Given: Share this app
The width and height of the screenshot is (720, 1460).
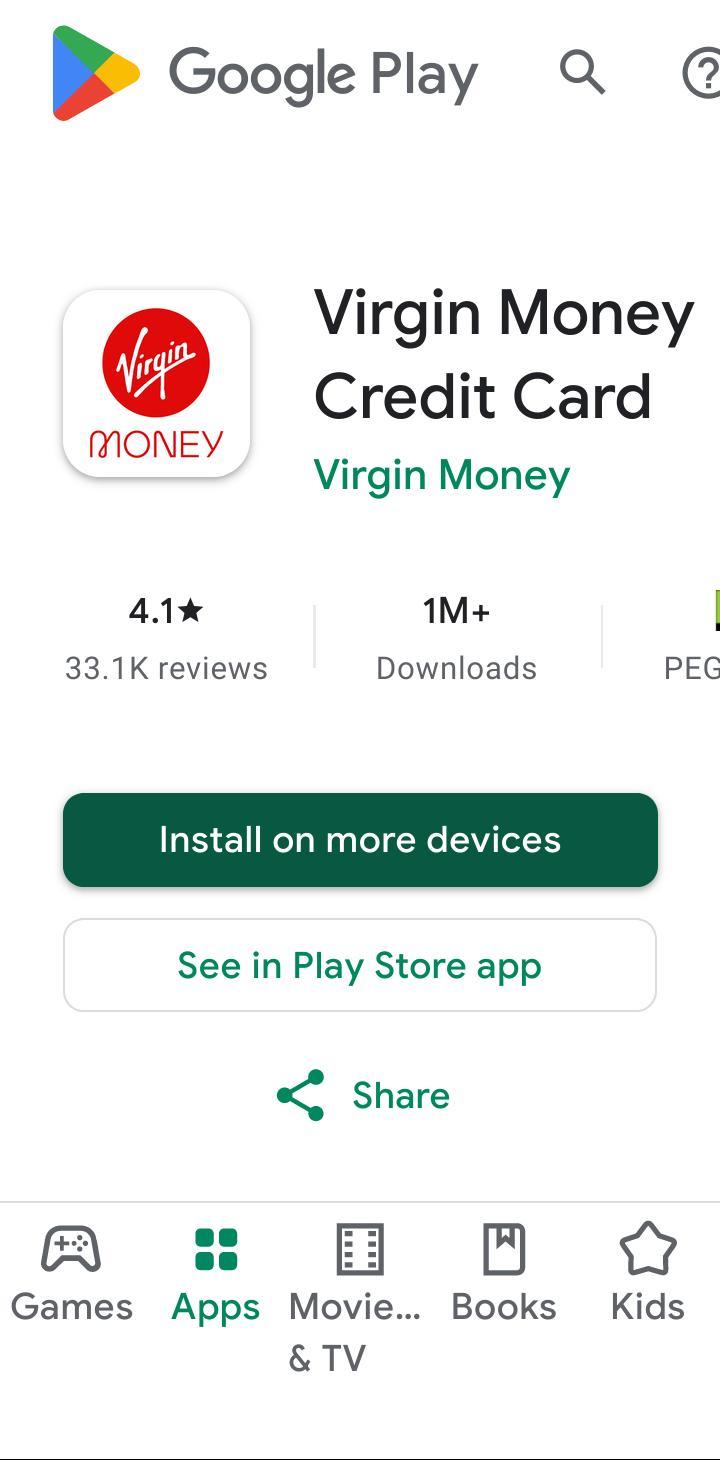Looking at the screenshot, I should (362, 1095).
